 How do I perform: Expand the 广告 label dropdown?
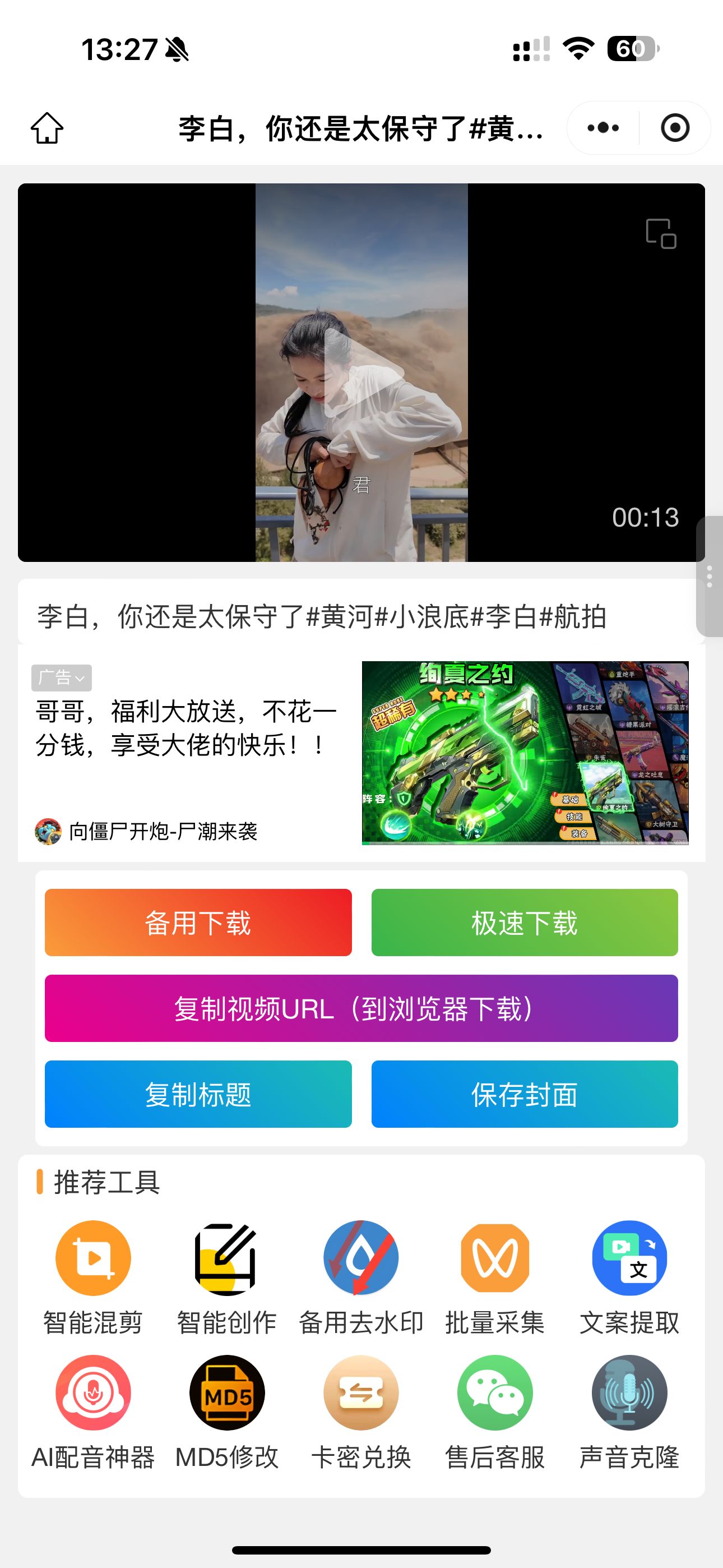[61, 677]
